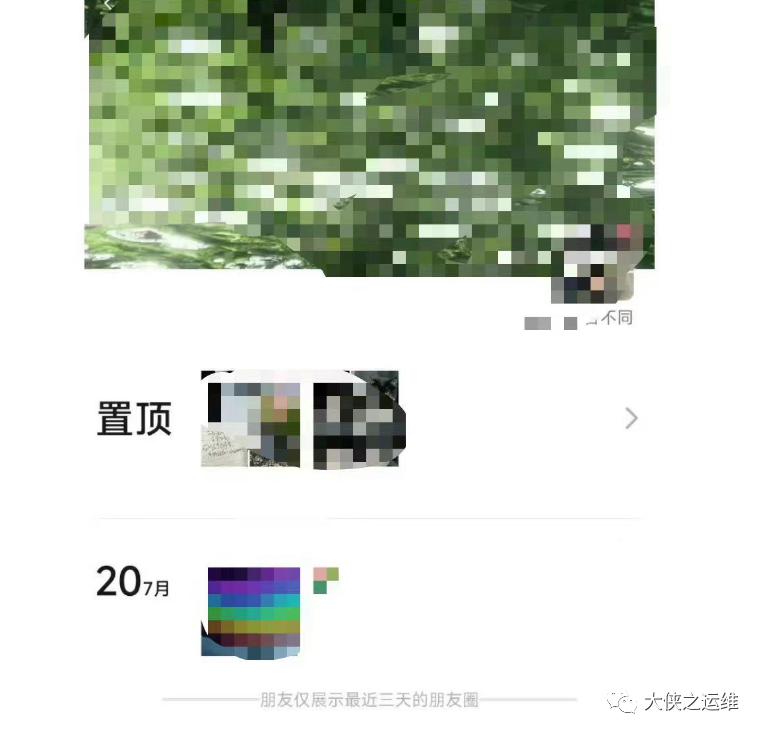Tap the profile avatar on the cover

point(594,264)
